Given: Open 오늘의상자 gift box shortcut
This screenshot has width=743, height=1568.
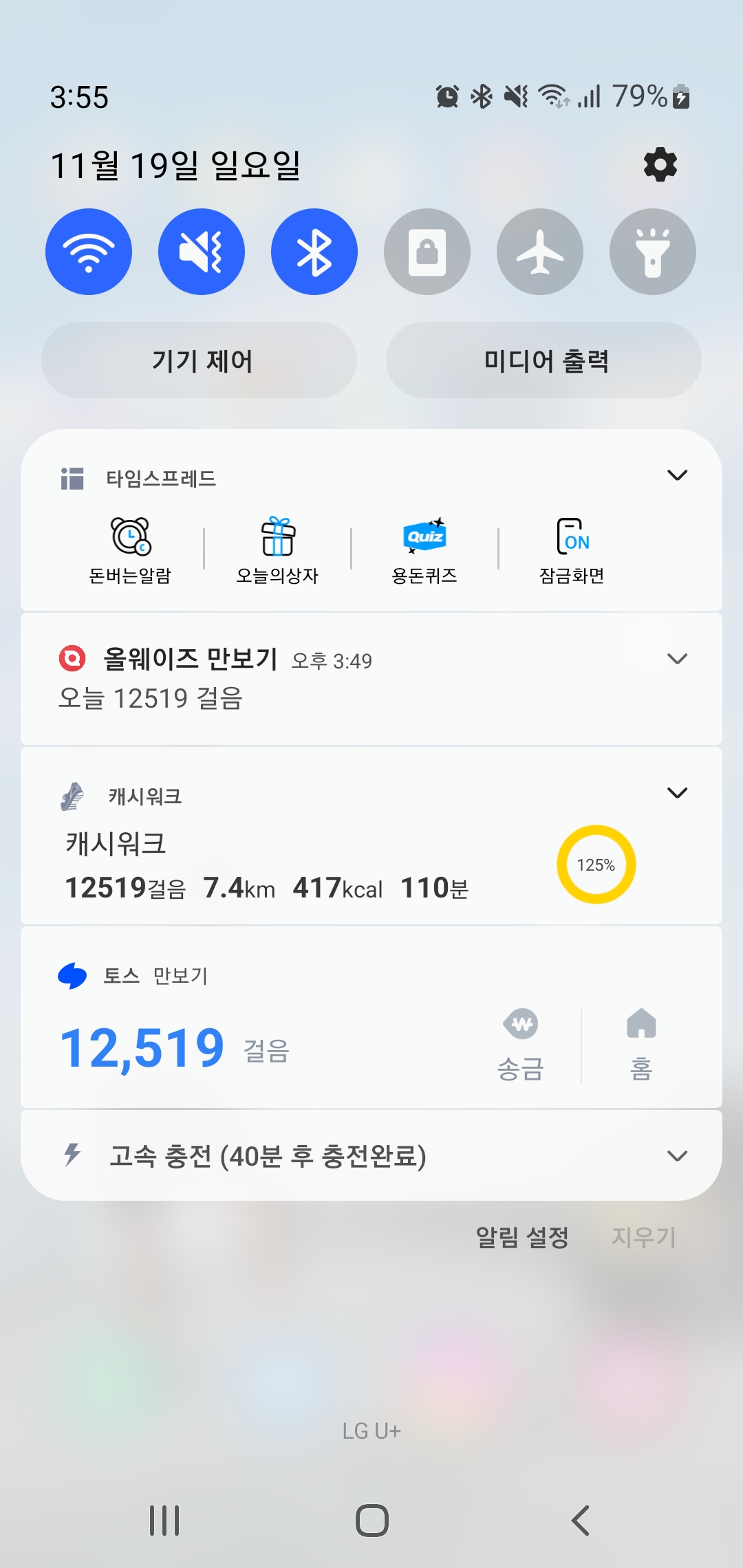Looking at the screenshot, I should point(277,550).
